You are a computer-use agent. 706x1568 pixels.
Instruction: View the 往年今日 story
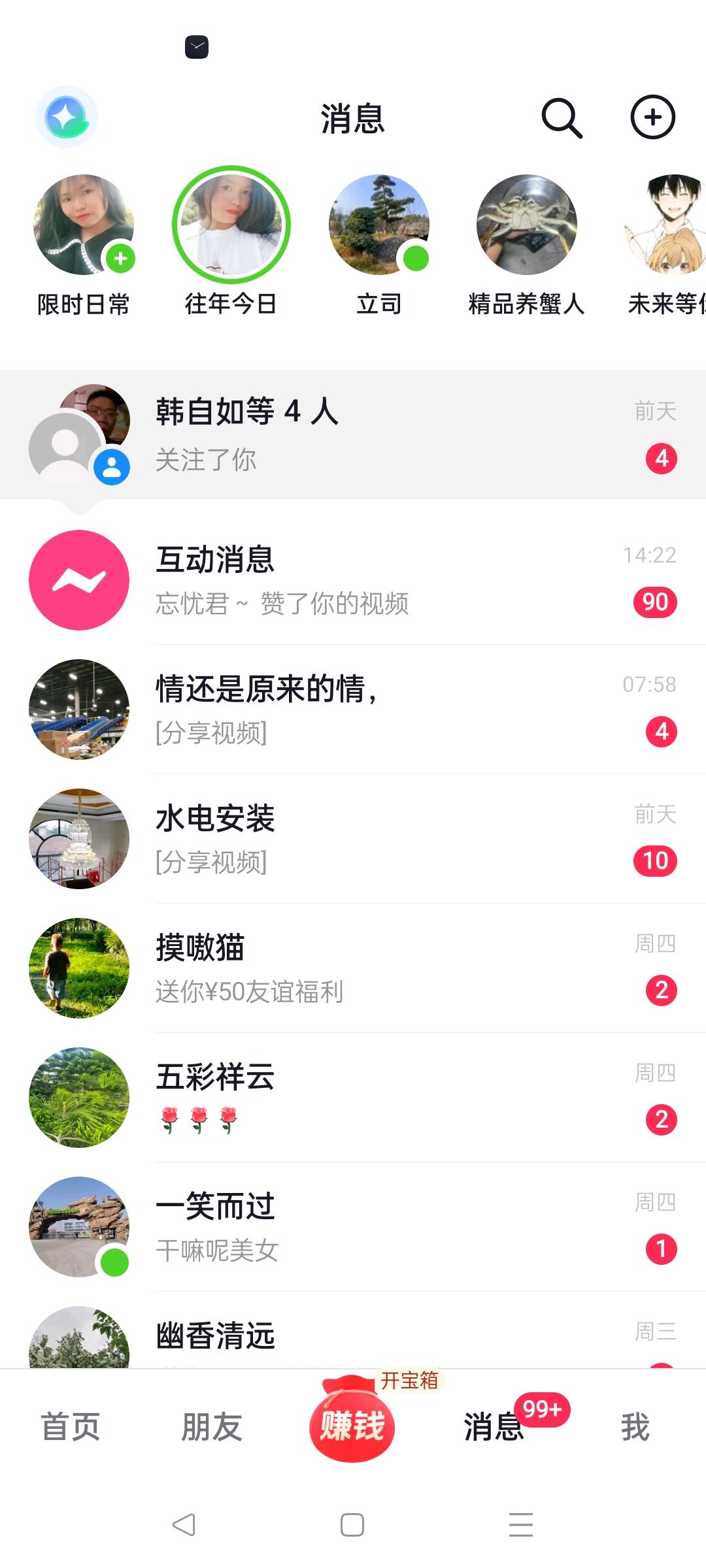231,224
